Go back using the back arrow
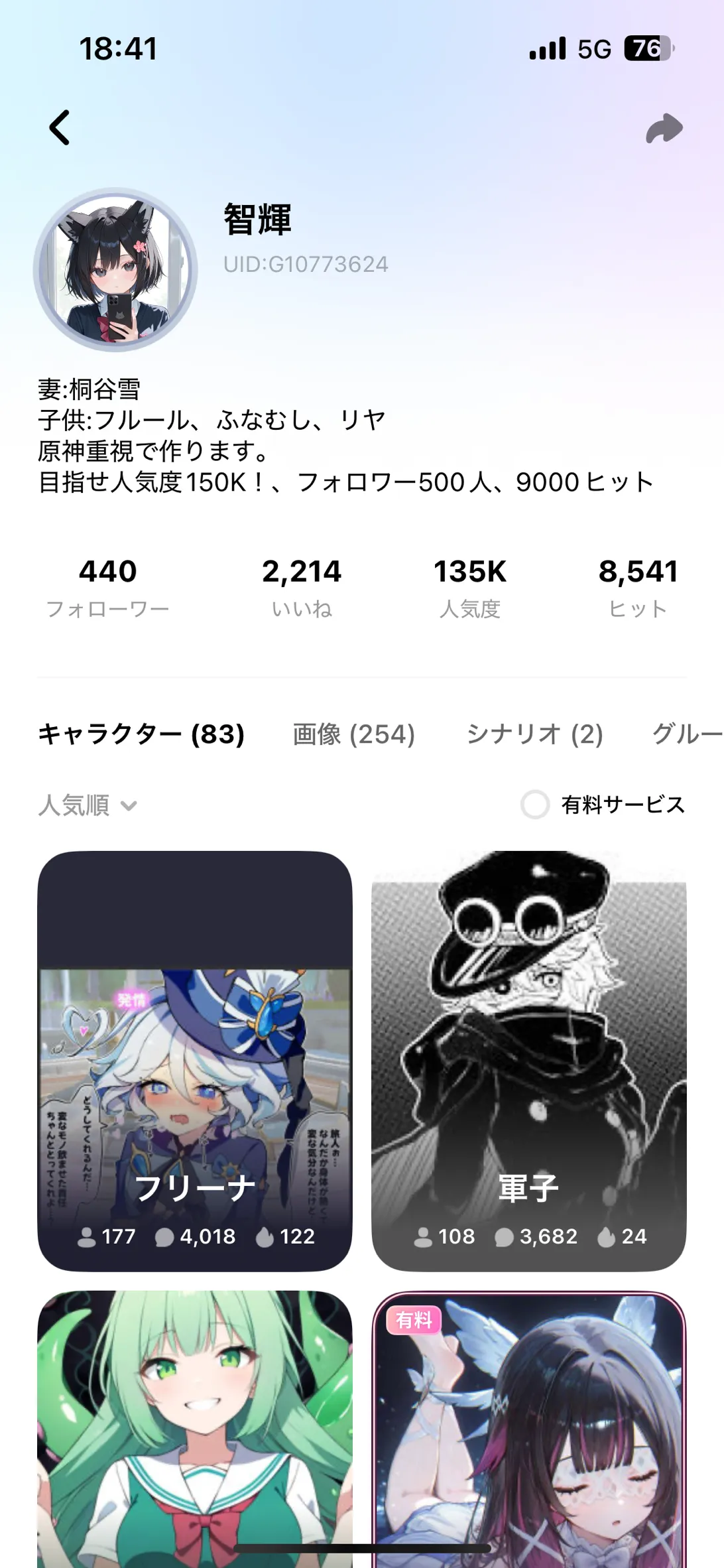This screenshot has width=724, height=1568. [x=60, y=127]
